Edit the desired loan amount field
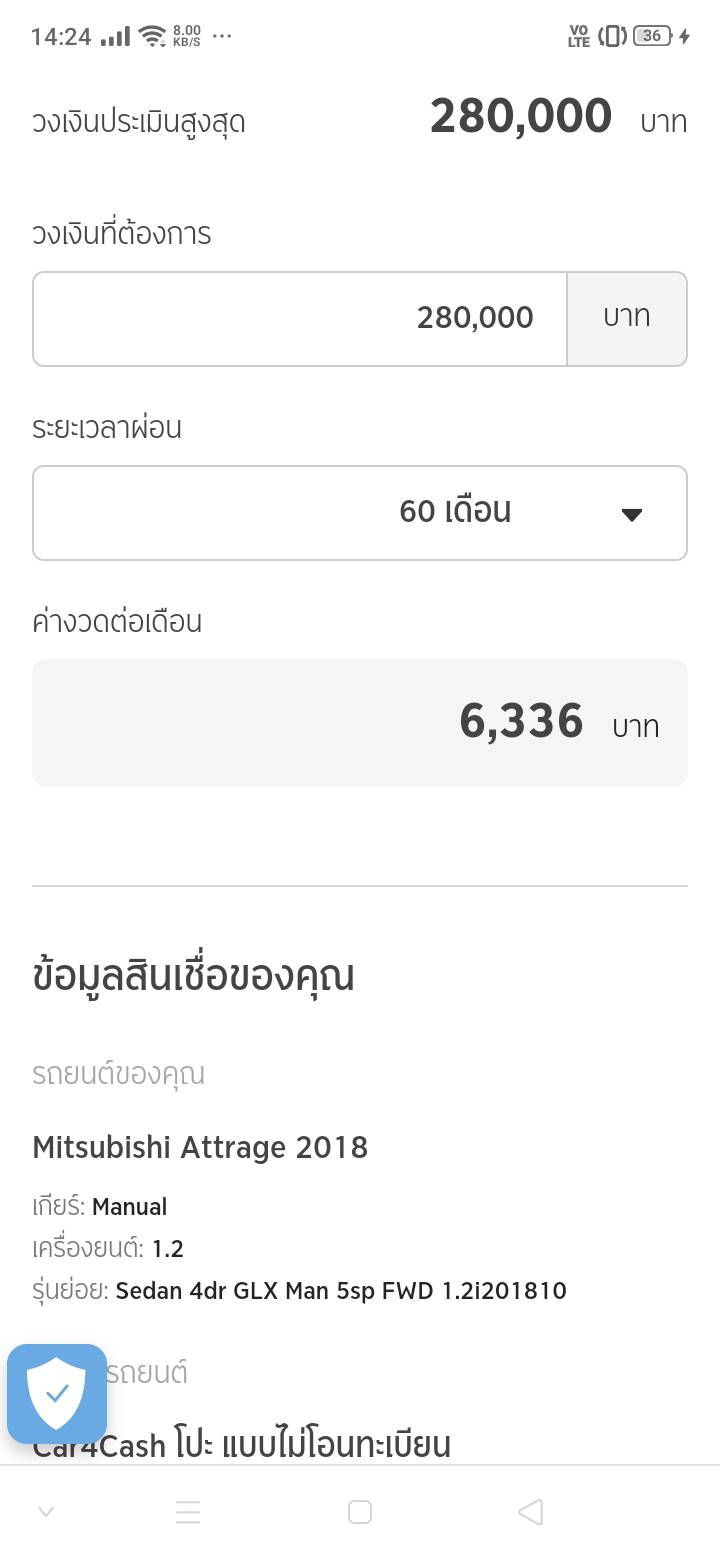This screenshot has width=720, height=1560. (x=300, y=319)
